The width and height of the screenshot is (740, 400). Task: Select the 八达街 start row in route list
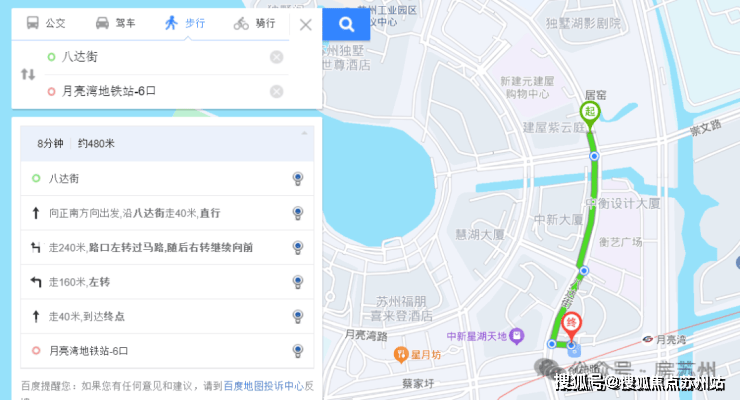160,178
